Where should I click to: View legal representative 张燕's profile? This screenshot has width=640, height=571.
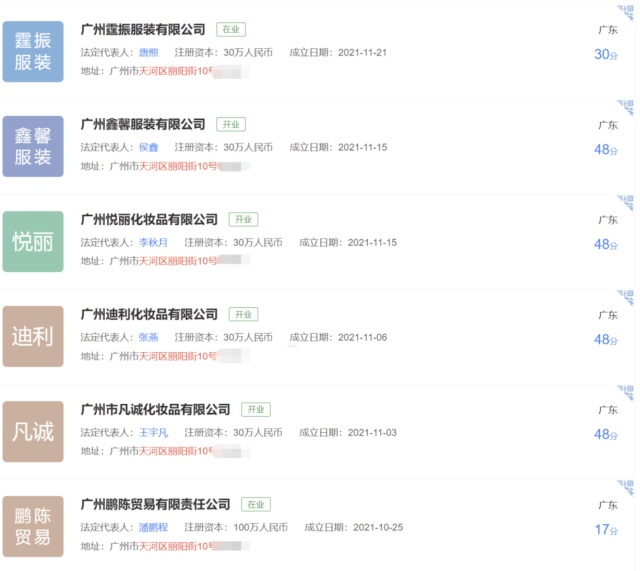(148, 337)
